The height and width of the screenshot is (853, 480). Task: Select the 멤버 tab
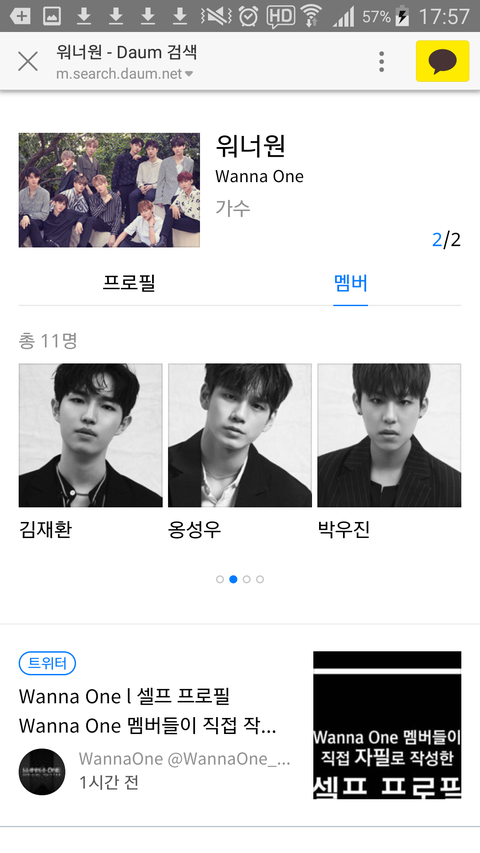pyautogui.click(x=350, y=283)
